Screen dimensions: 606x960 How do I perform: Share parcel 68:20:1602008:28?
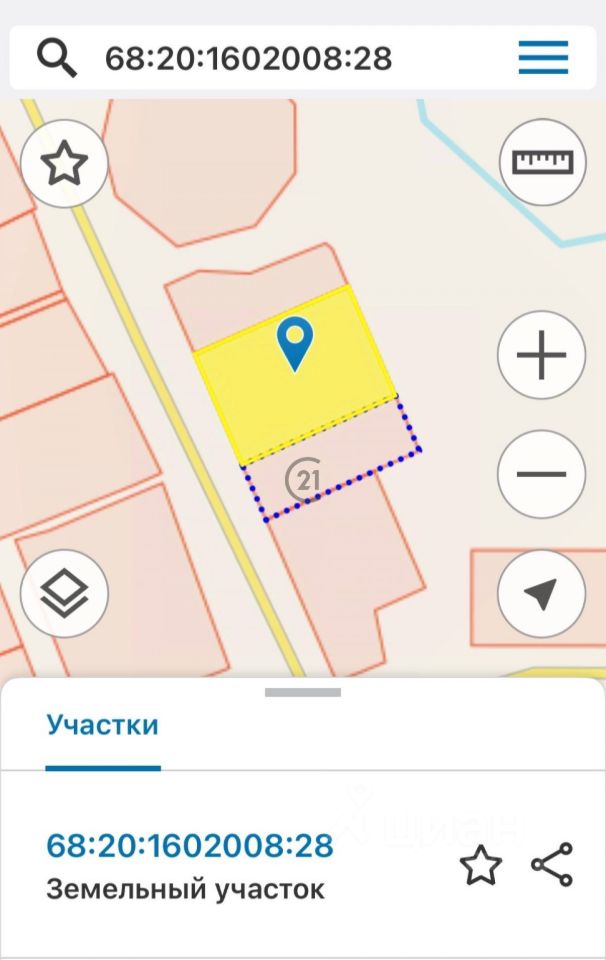pyautogui.click(x=551, y=865)
